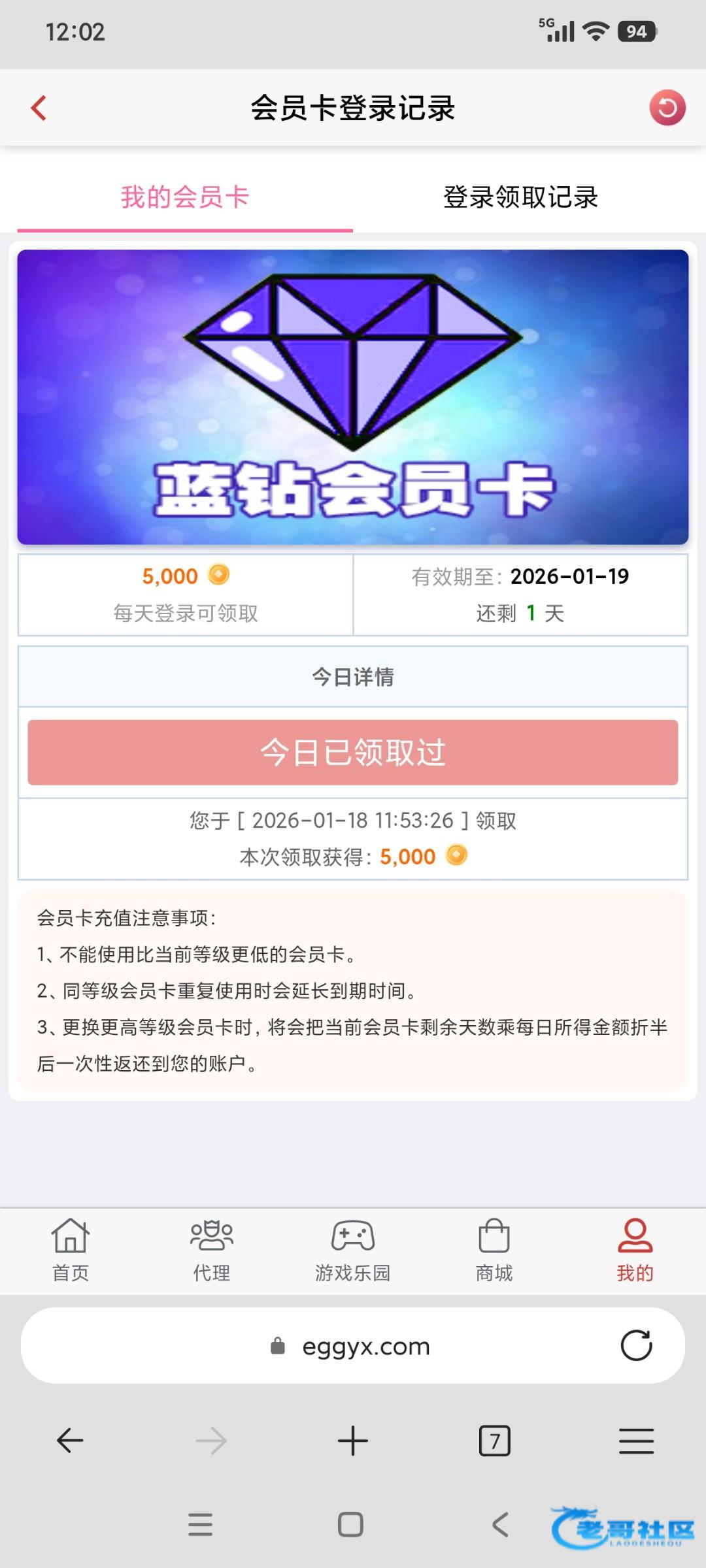Open the tab switcher showing 7
The height and width of the screenshot is (1568, 706).
495,1441
